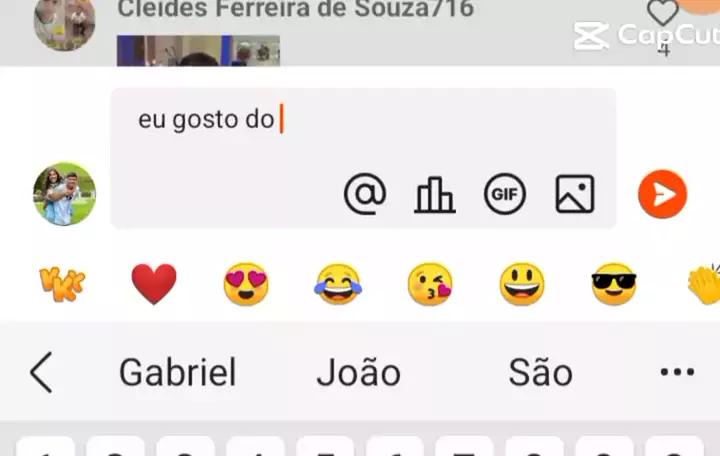The image size is (720, 456).
Task: Like Cleides Ferreira de Souza's comment
Action: (662, 14)
